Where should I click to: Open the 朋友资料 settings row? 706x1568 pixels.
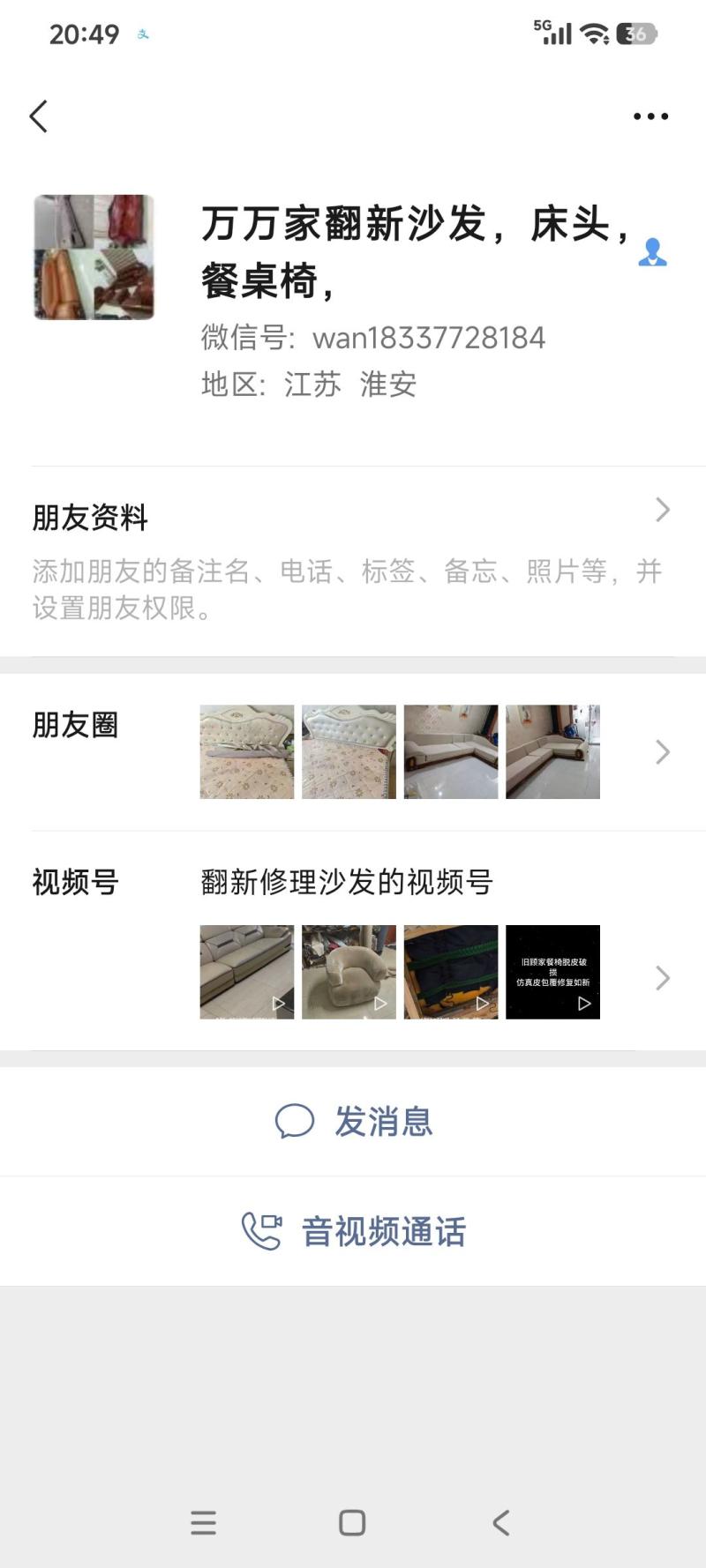(x=353, y=562)
